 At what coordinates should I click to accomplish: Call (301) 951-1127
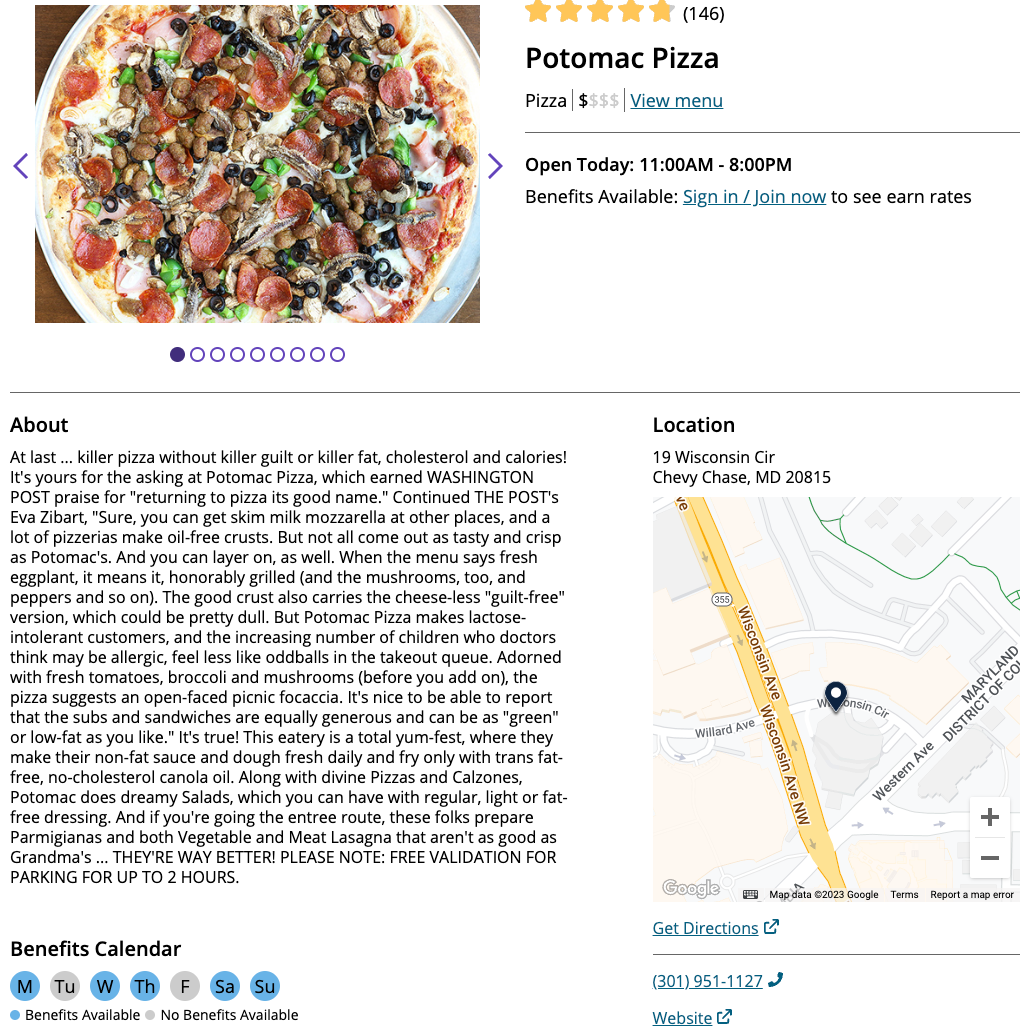point(708,981)
